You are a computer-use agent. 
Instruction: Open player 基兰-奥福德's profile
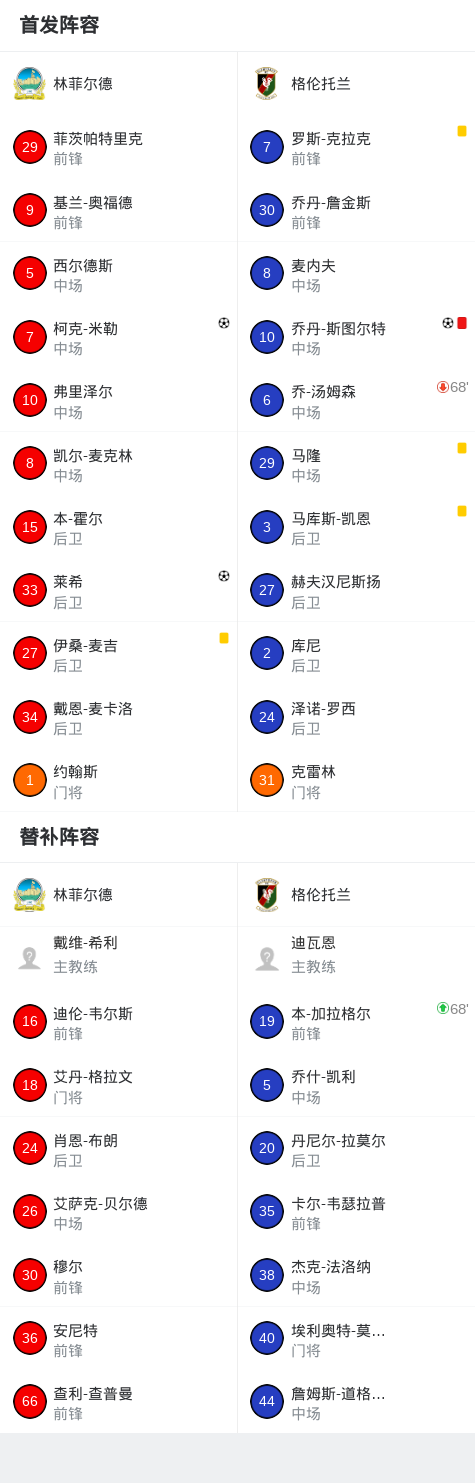click(x=118, y=211)
